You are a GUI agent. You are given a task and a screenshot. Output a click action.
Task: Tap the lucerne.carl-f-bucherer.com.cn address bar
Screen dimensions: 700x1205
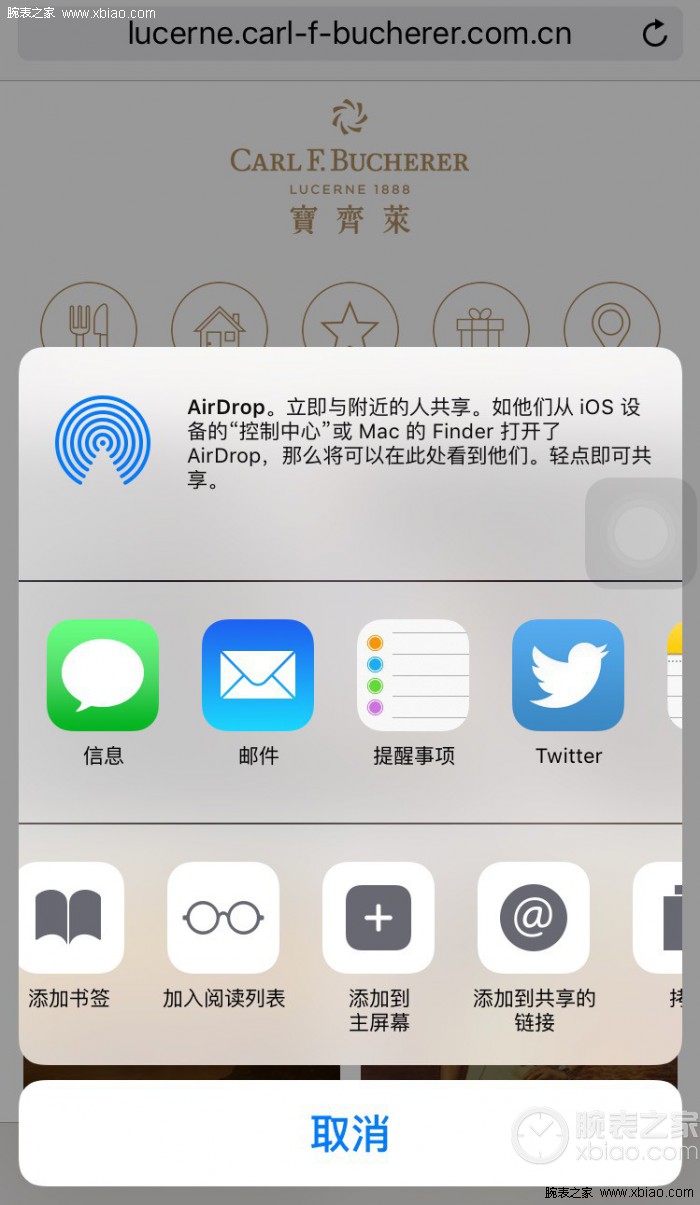click(349, 34)
